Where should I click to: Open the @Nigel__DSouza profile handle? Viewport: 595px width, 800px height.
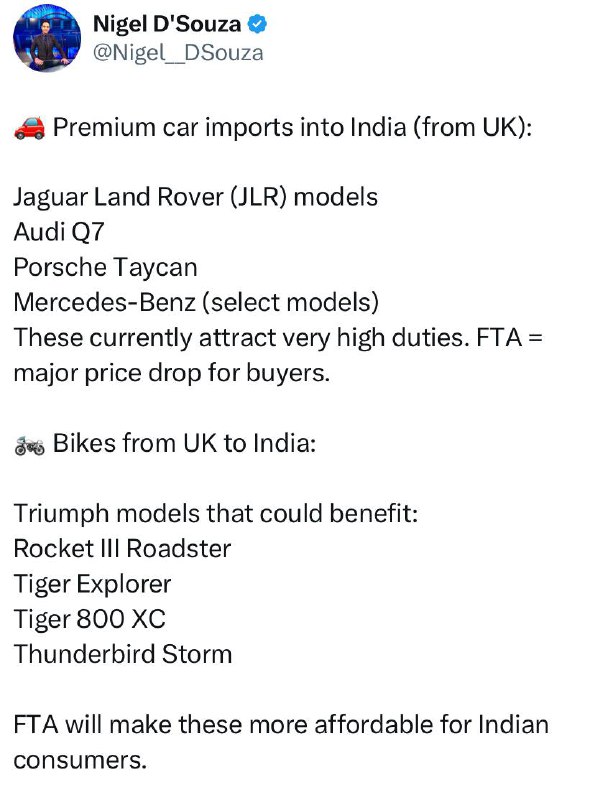[x=178, y=53]
